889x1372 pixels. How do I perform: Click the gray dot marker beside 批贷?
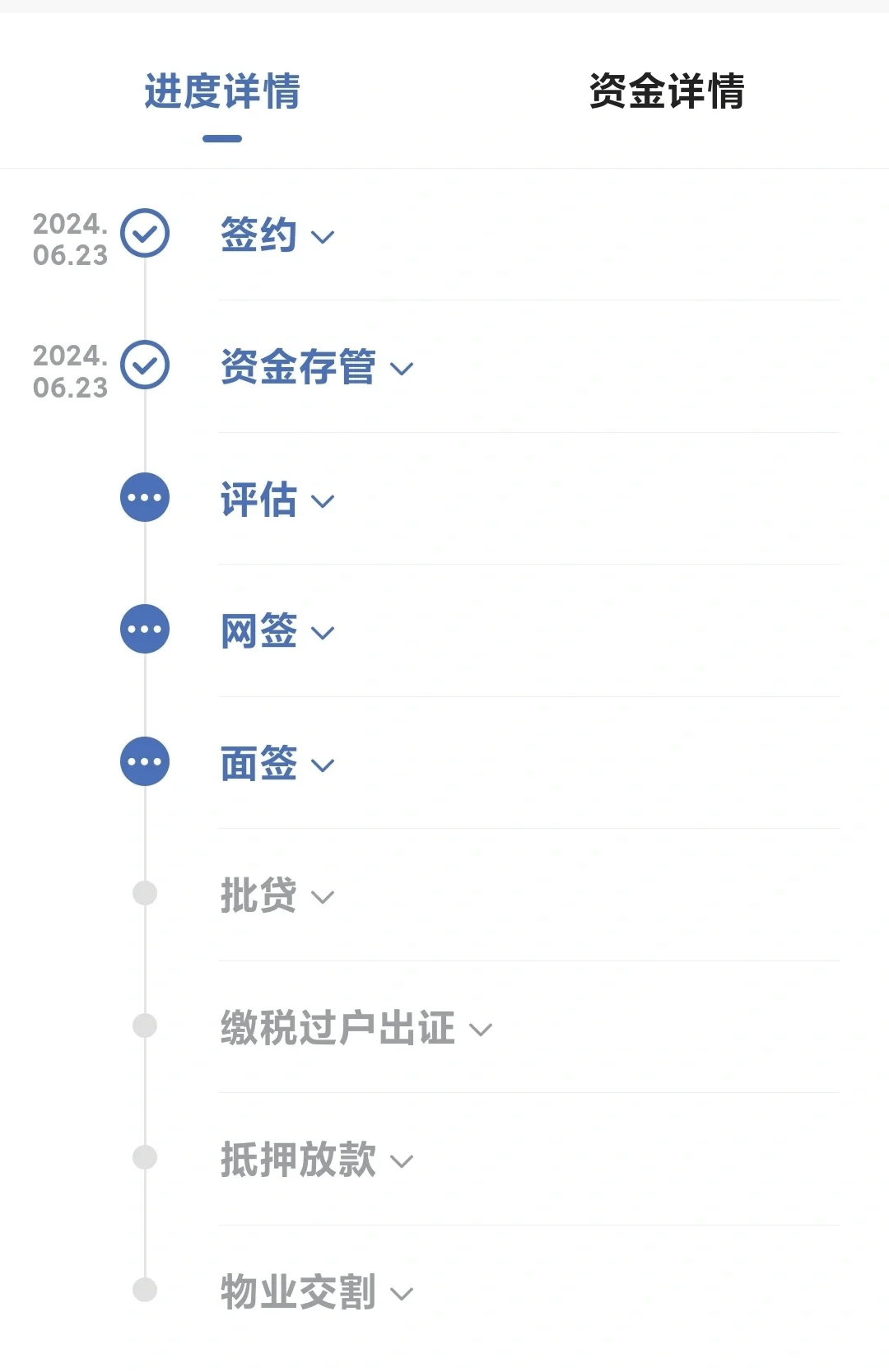(x=145, y=893)
